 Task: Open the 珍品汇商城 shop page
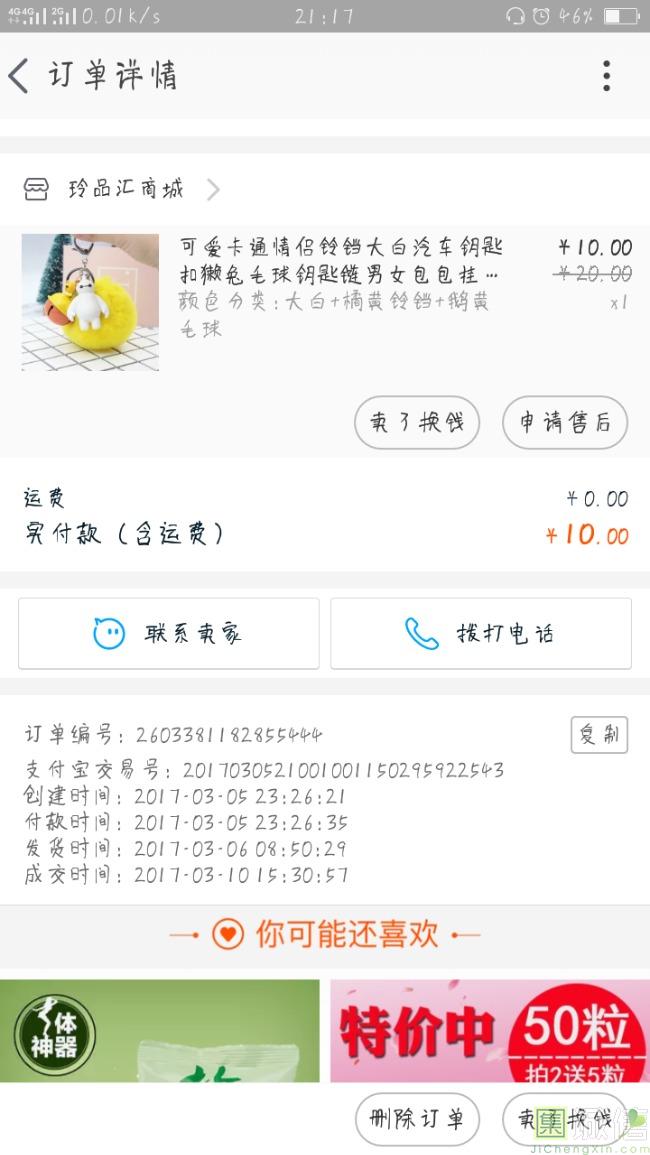coord(125,189)
